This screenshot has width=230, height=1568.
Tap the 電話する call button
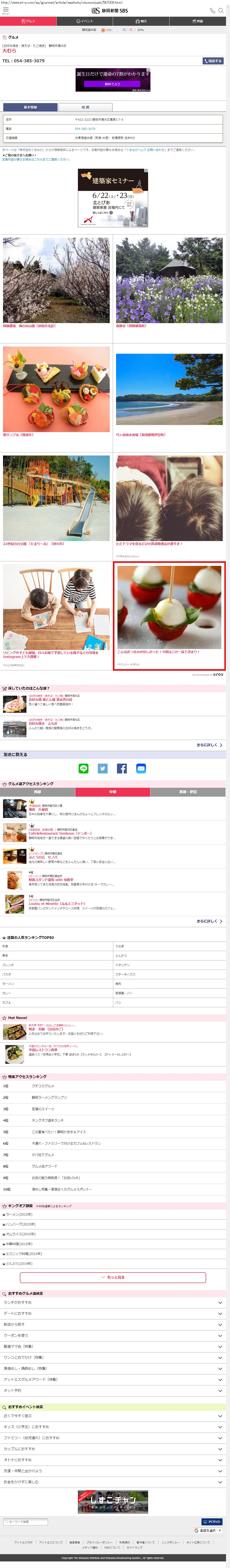click(x=212, y=61)
